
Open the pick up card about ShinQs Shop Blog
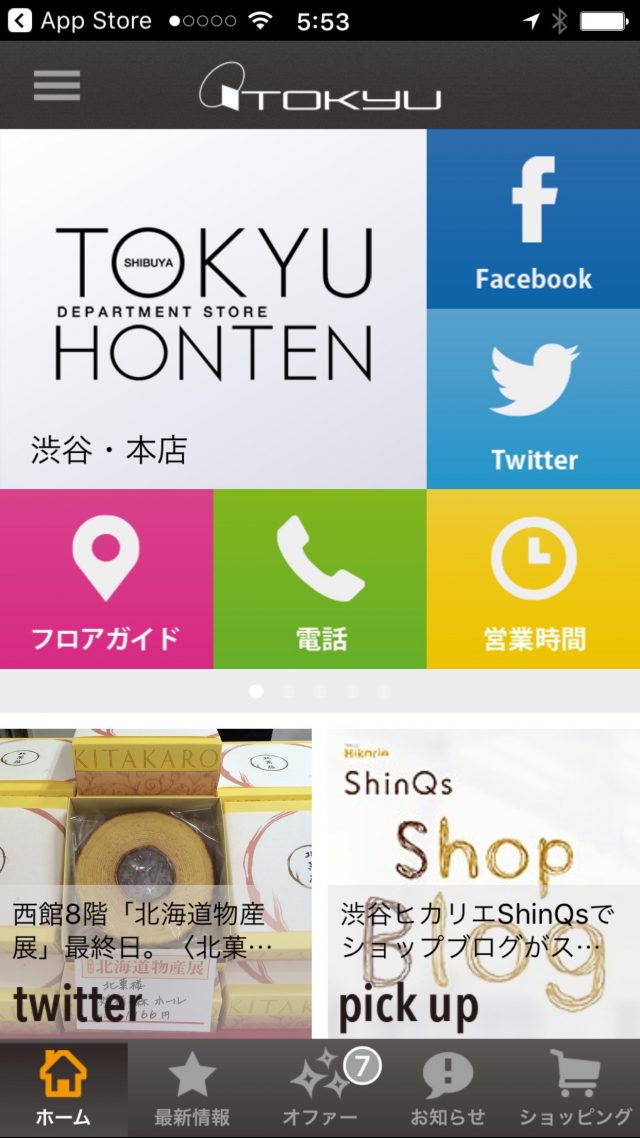pos(484,883)
